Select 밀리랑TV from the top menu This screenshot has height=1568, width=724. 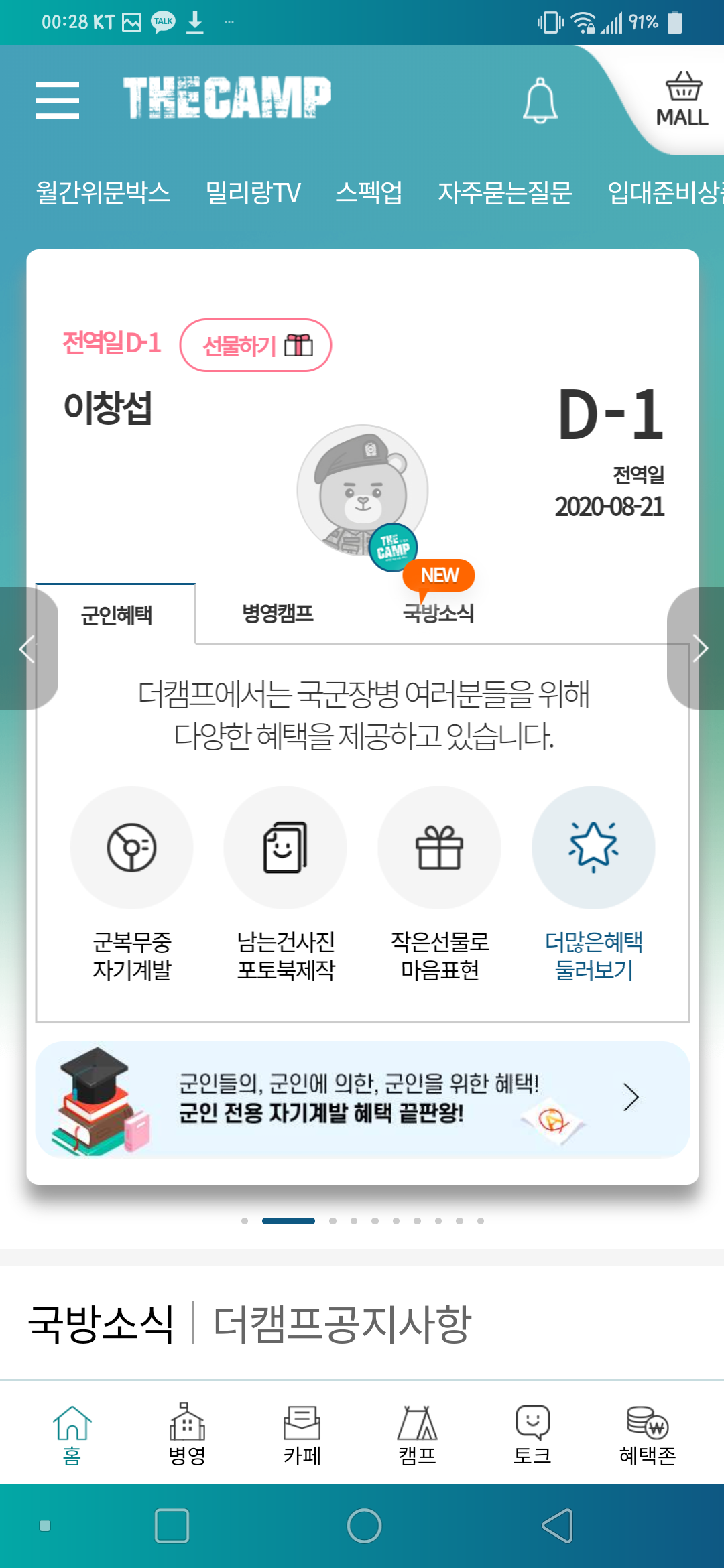254,193
